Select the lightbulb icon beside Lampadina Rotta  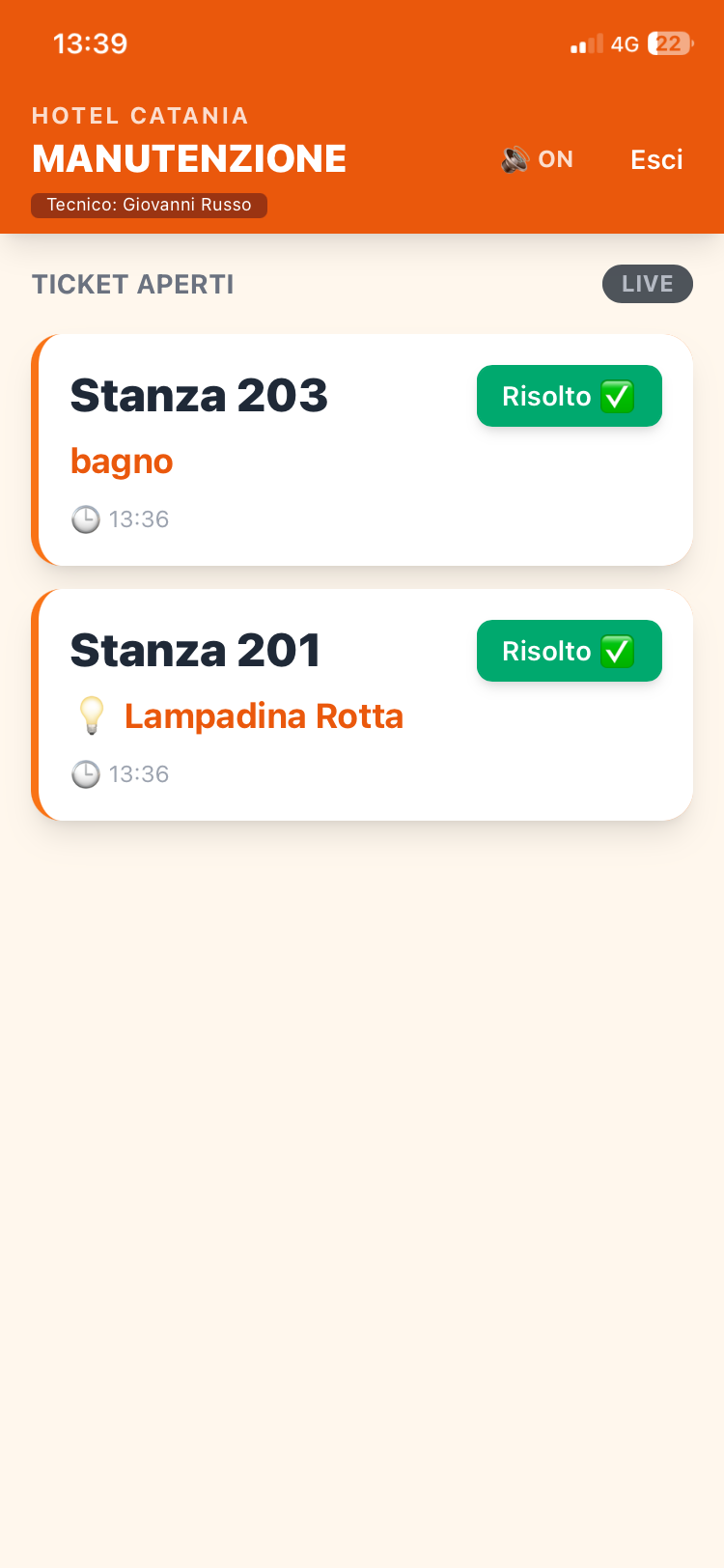point(91,715)
